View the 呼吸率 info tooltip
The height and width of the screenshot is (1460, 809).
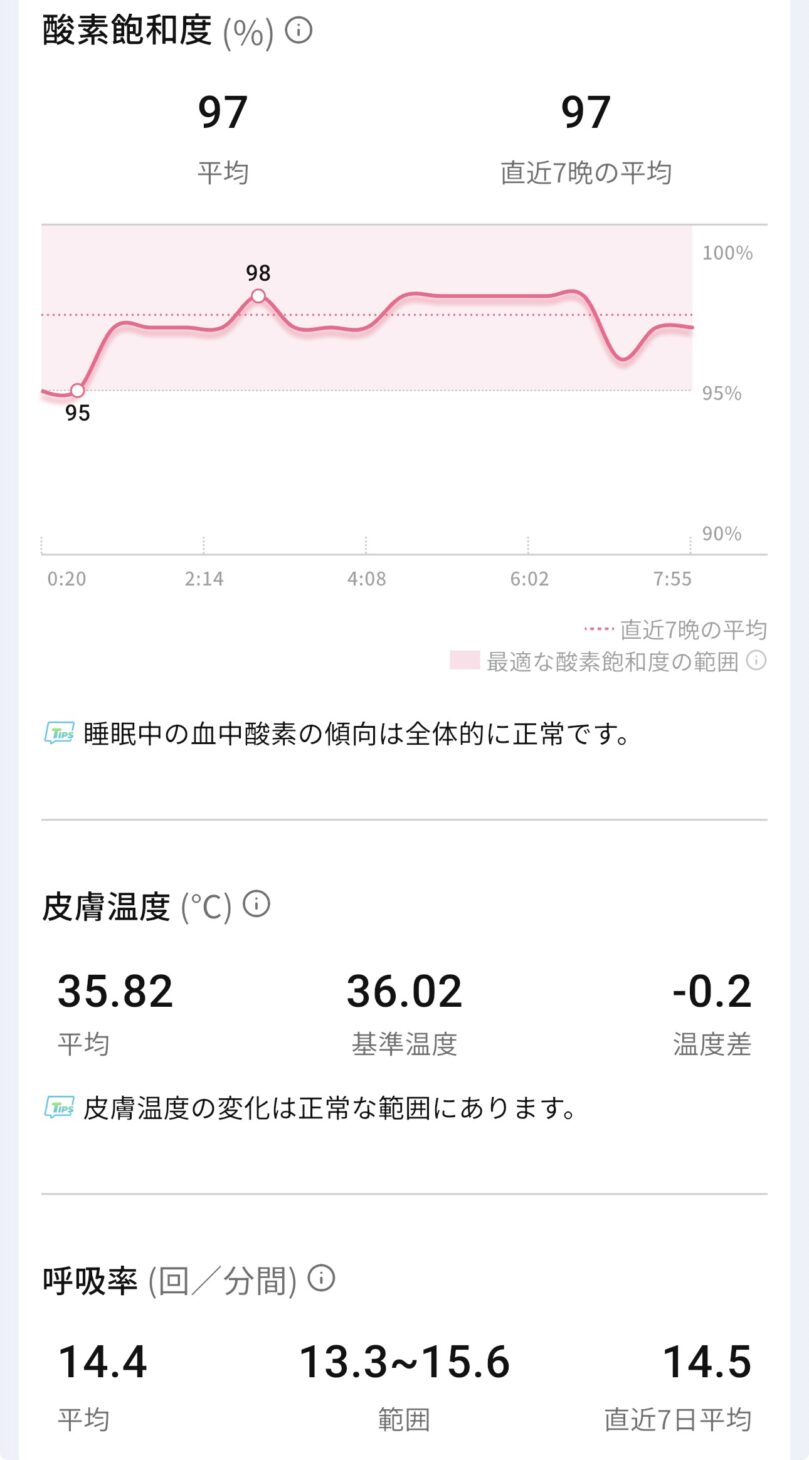pyautogui.click(x=321, y=1278)
